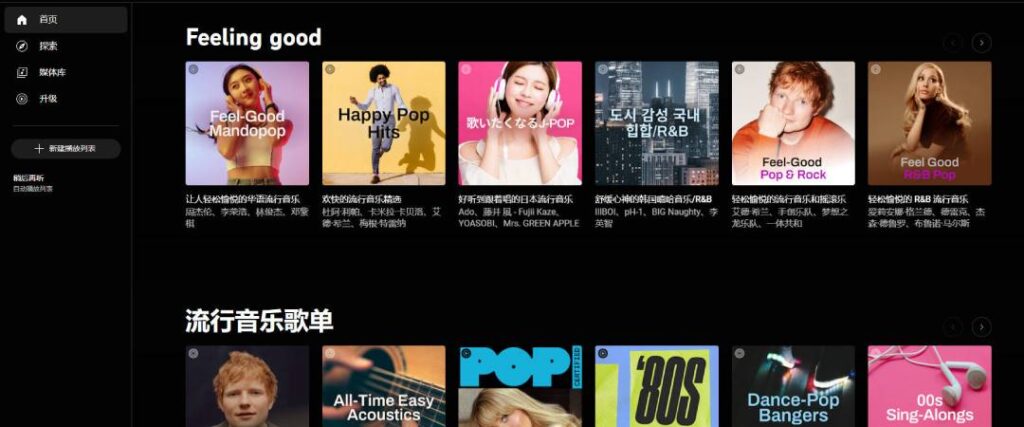Open the Happy Pop Hits playlist

click(x=383, y=123)
